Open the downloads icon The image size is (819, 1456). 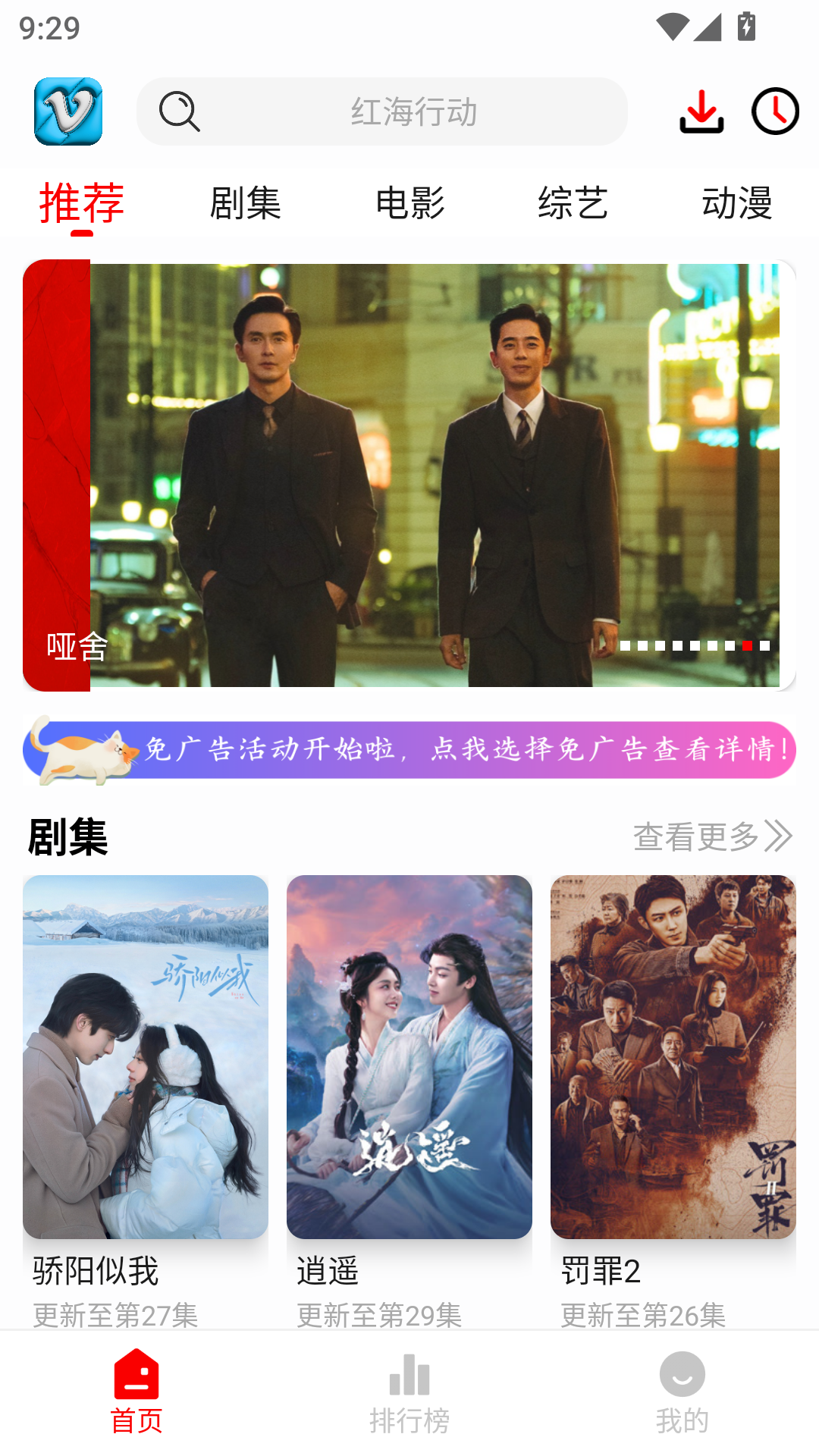701,111
